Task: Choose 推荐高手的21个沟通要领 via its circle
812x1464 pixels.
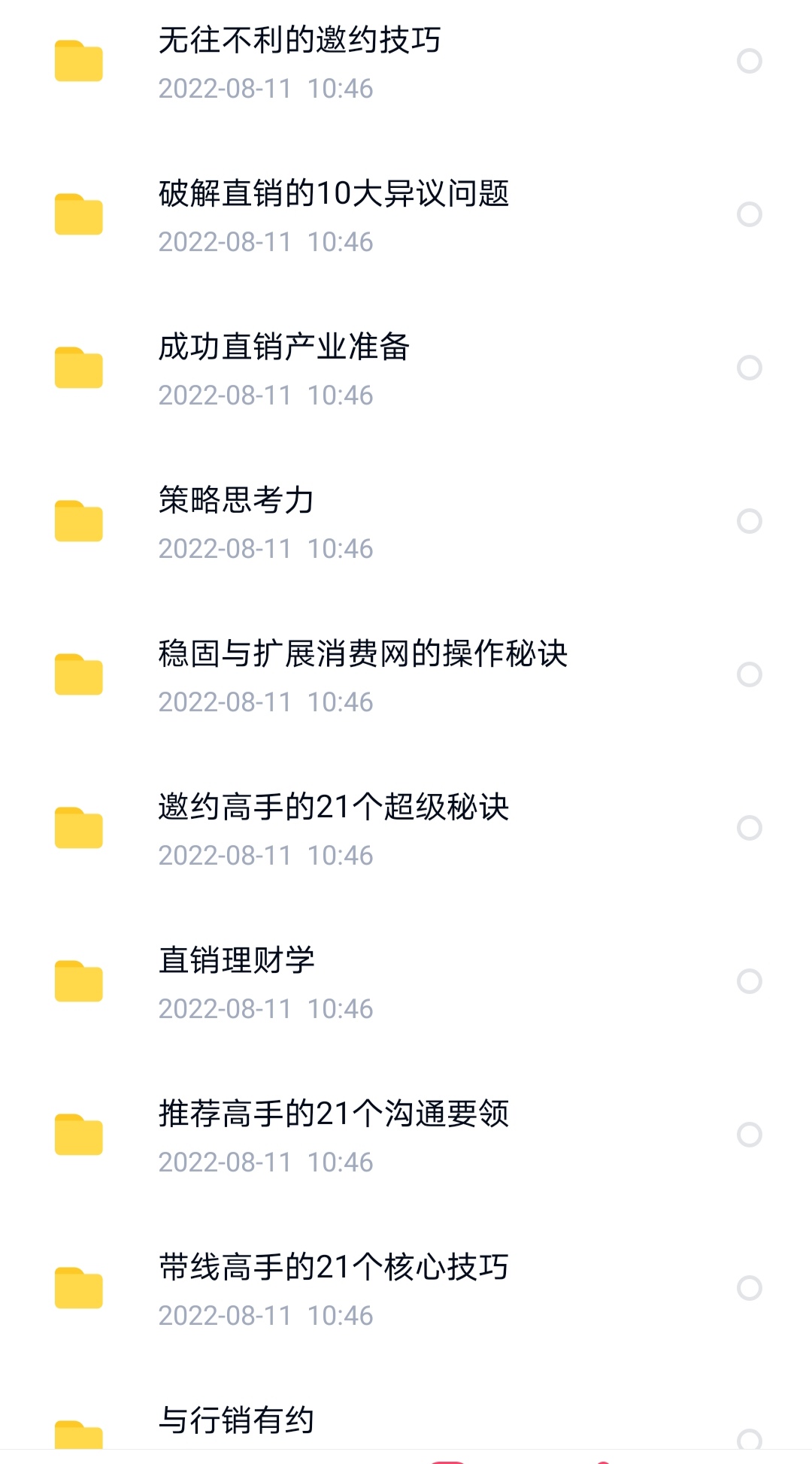Action: tap(749, 1135)
